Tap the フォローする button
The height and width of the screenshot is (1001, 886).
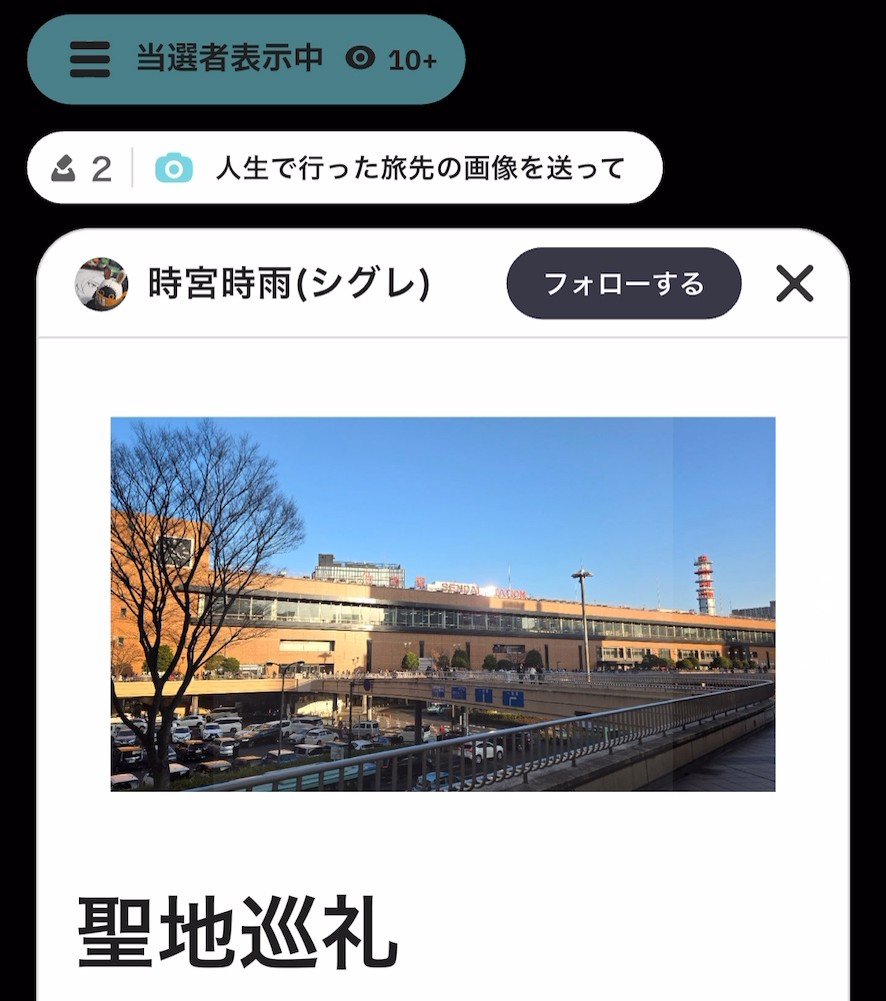(x=623, y=284)
